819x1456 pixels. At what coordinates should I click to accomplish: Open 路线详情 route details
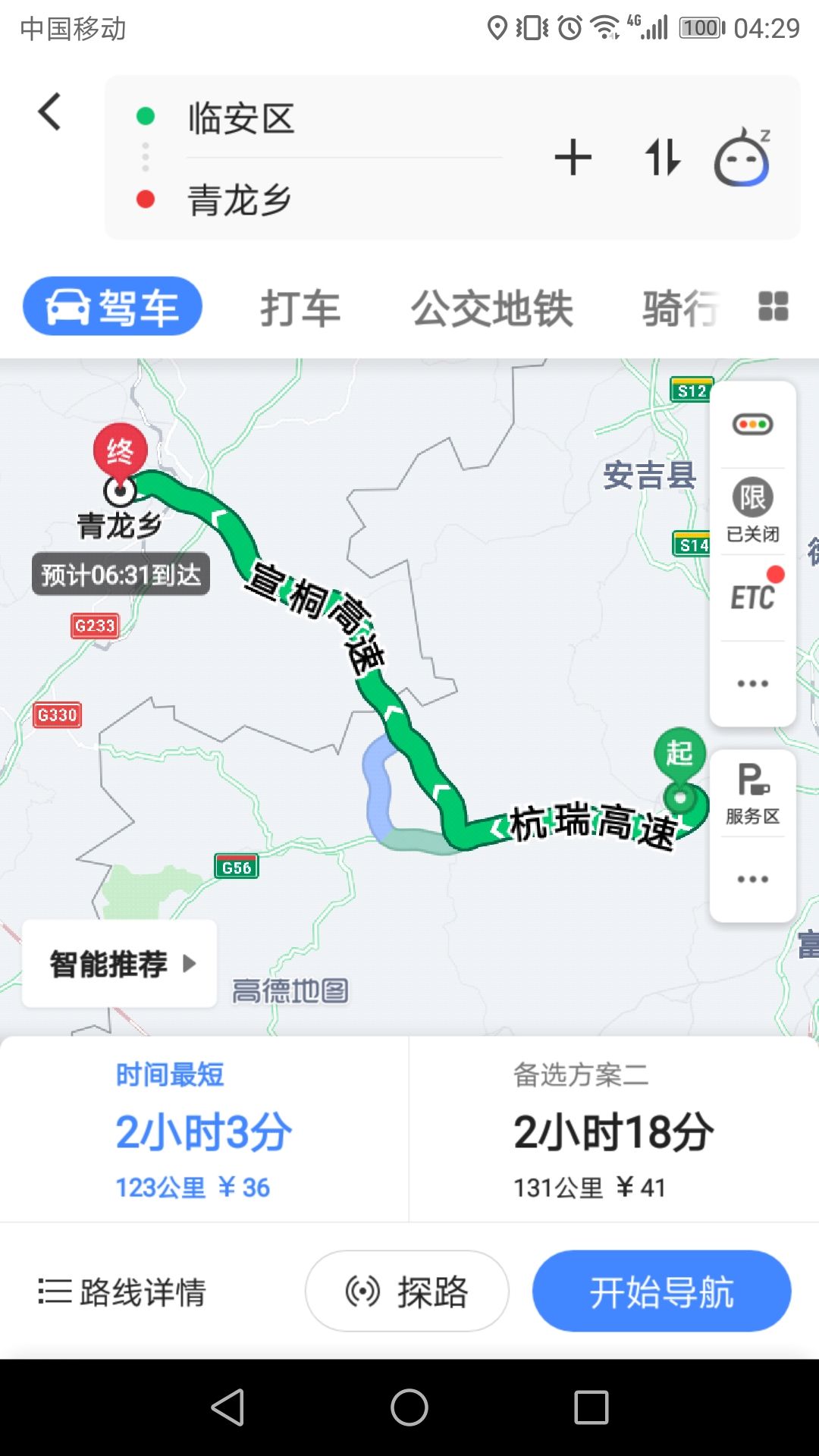(x=123, y=1291)
